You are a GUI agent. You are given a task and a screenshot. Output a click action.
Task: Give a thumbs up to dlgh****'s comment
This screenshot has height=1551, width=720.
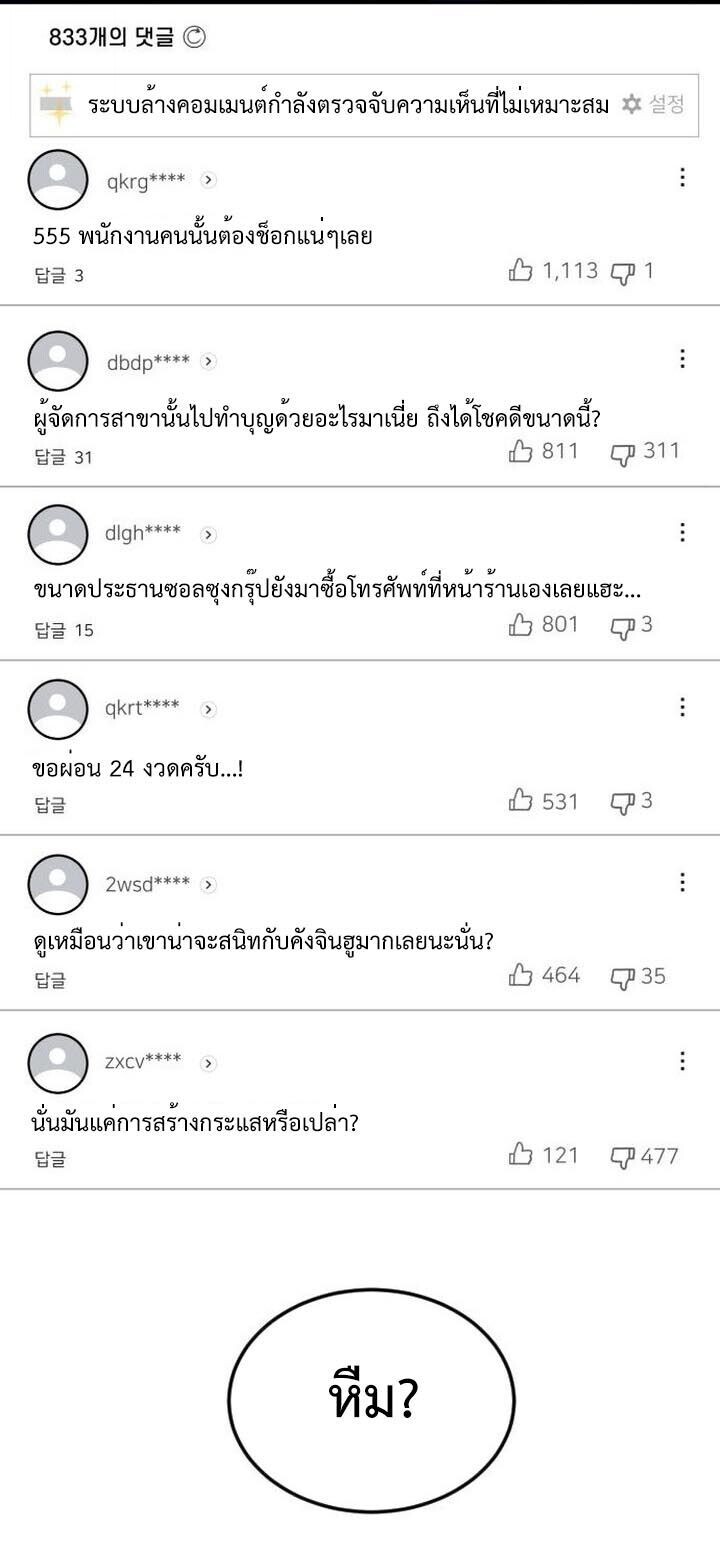click(x=521, y=624)
